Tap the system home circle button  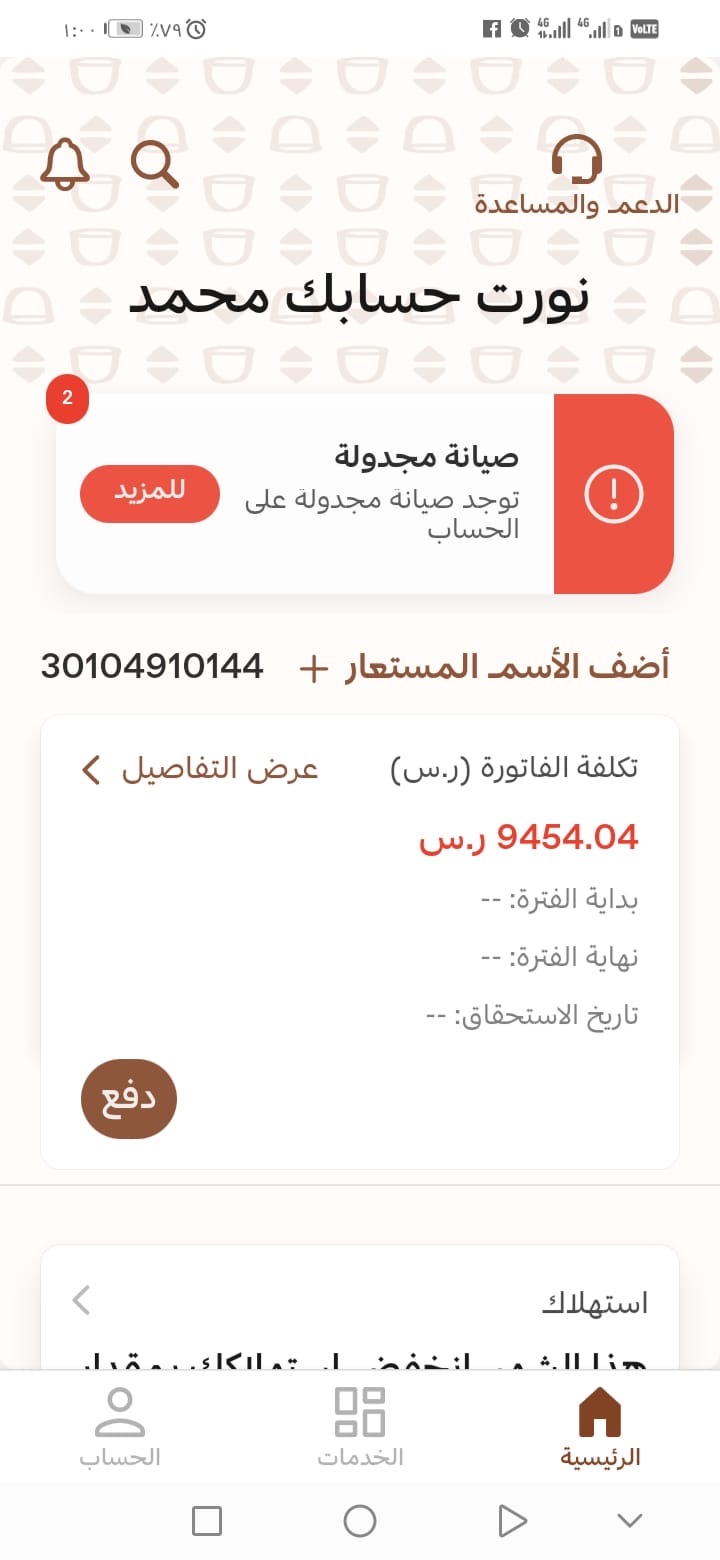coord(360,1521)
